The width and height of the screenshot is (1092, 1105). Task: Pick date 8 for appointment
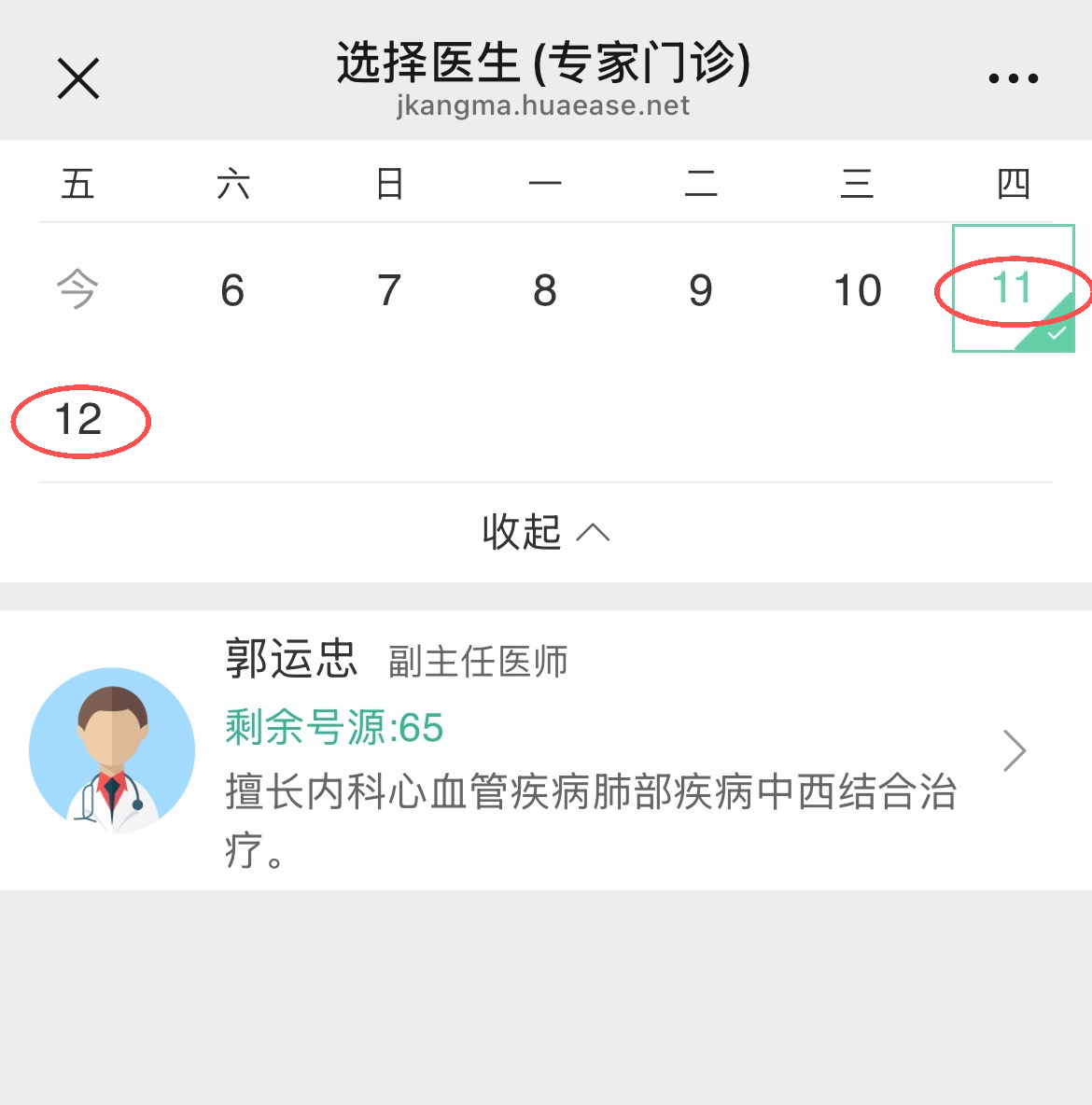(545, 289)
